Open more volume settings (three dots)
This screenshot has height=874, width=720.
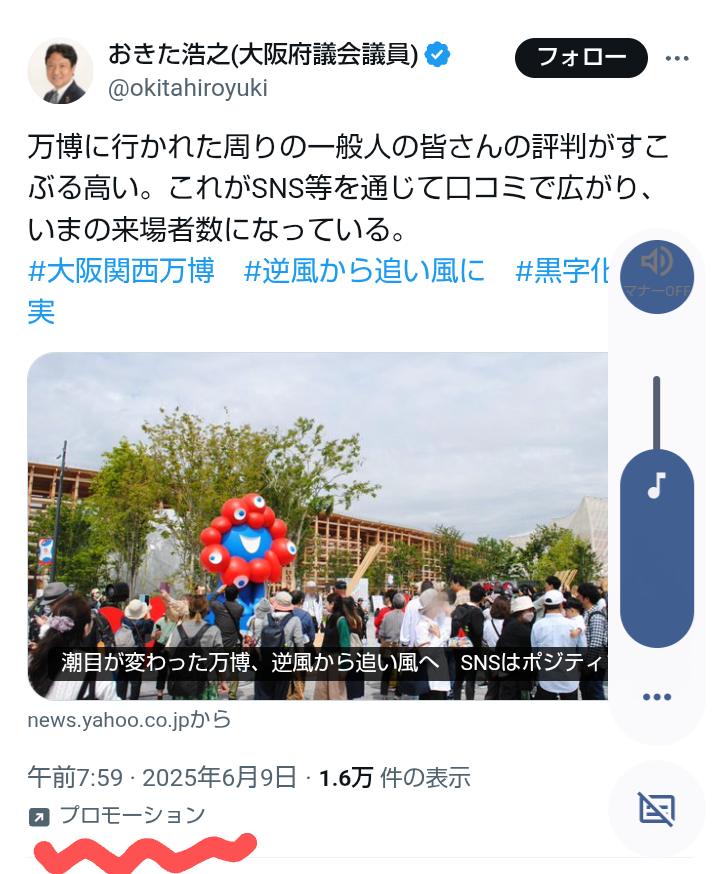[x=656, y=697]
